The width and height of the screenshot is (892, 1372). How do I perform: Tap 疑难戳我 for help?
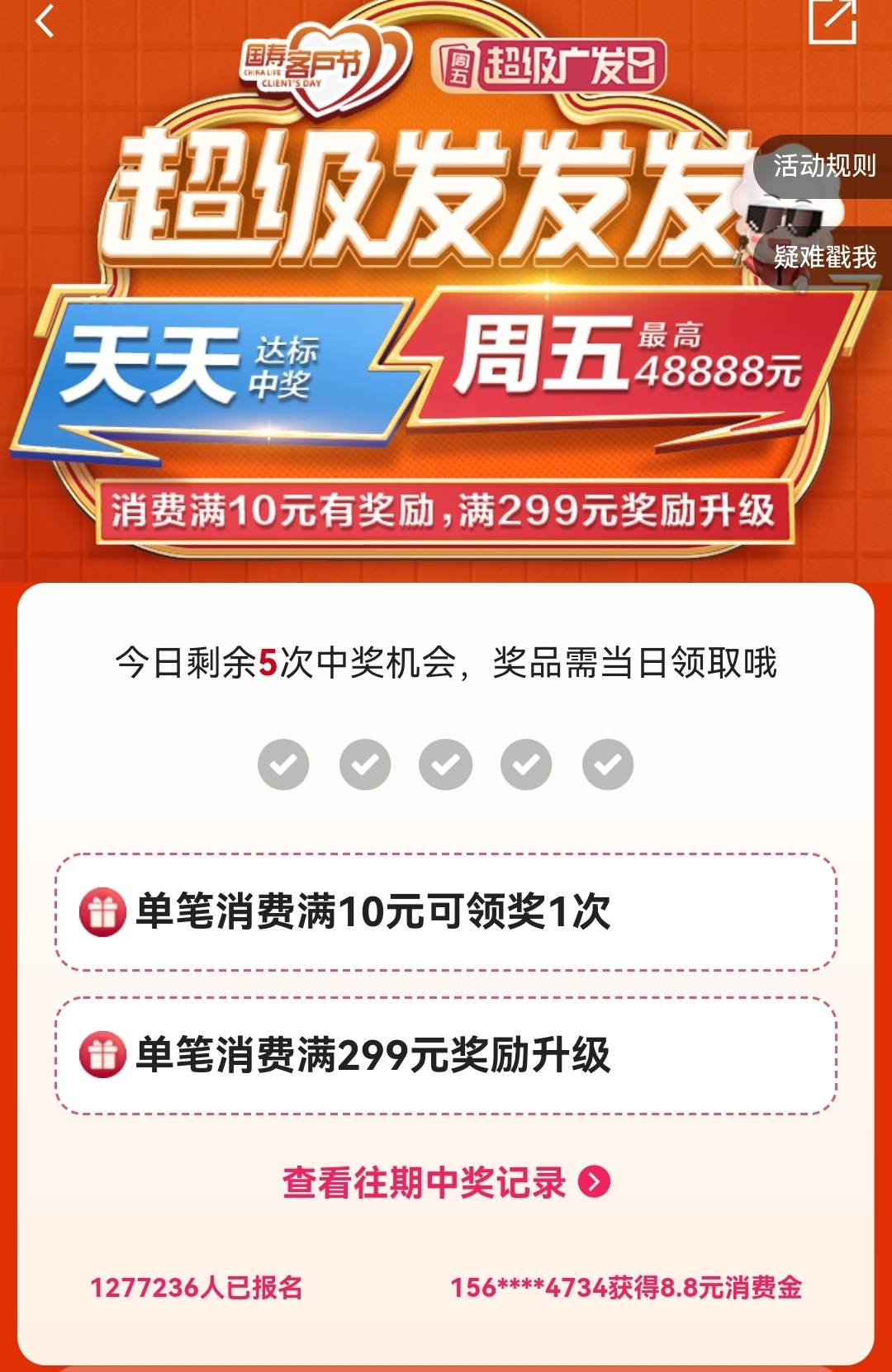pos(823,258)
